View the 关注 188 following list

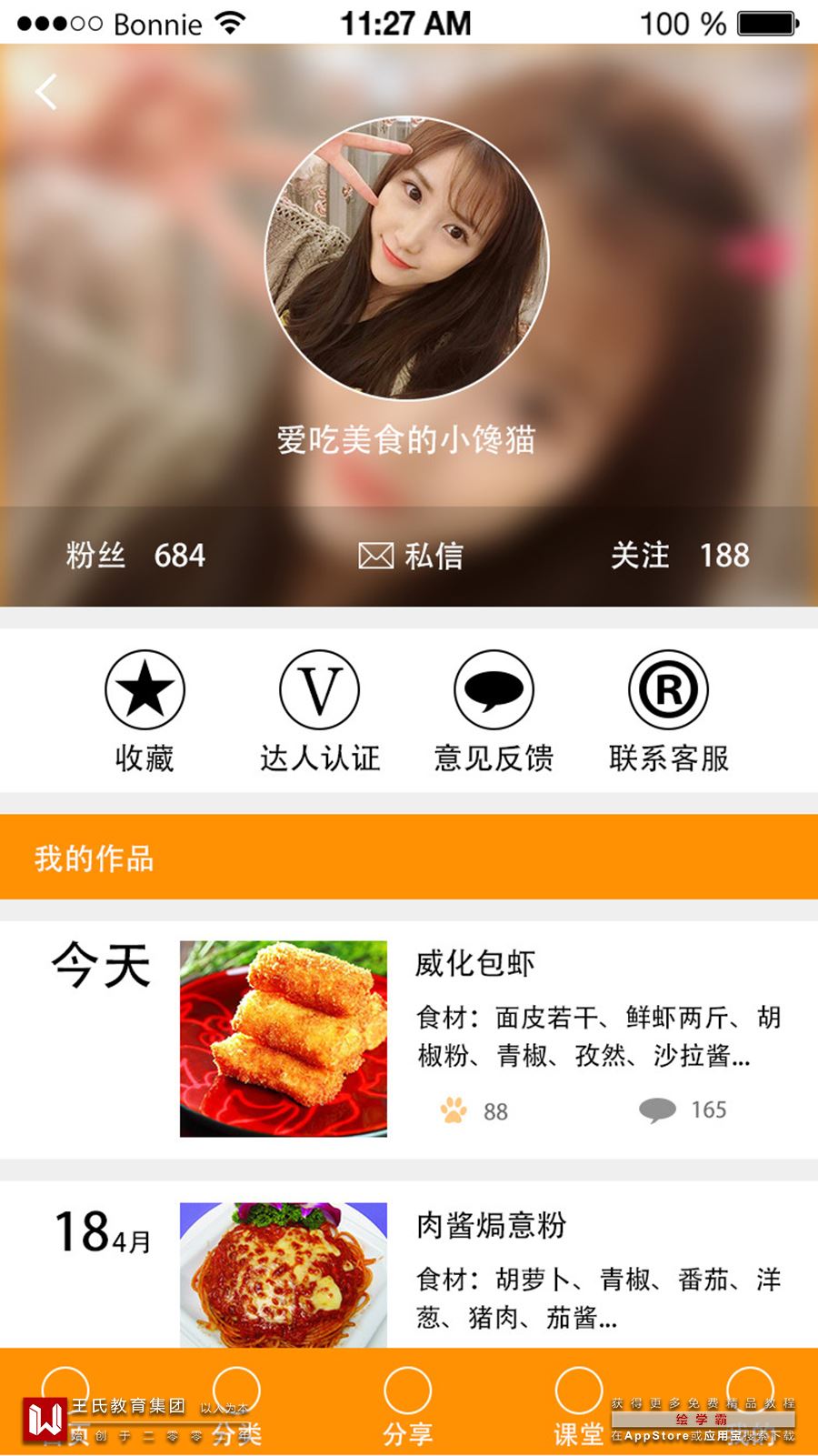(x=679, y=555)
